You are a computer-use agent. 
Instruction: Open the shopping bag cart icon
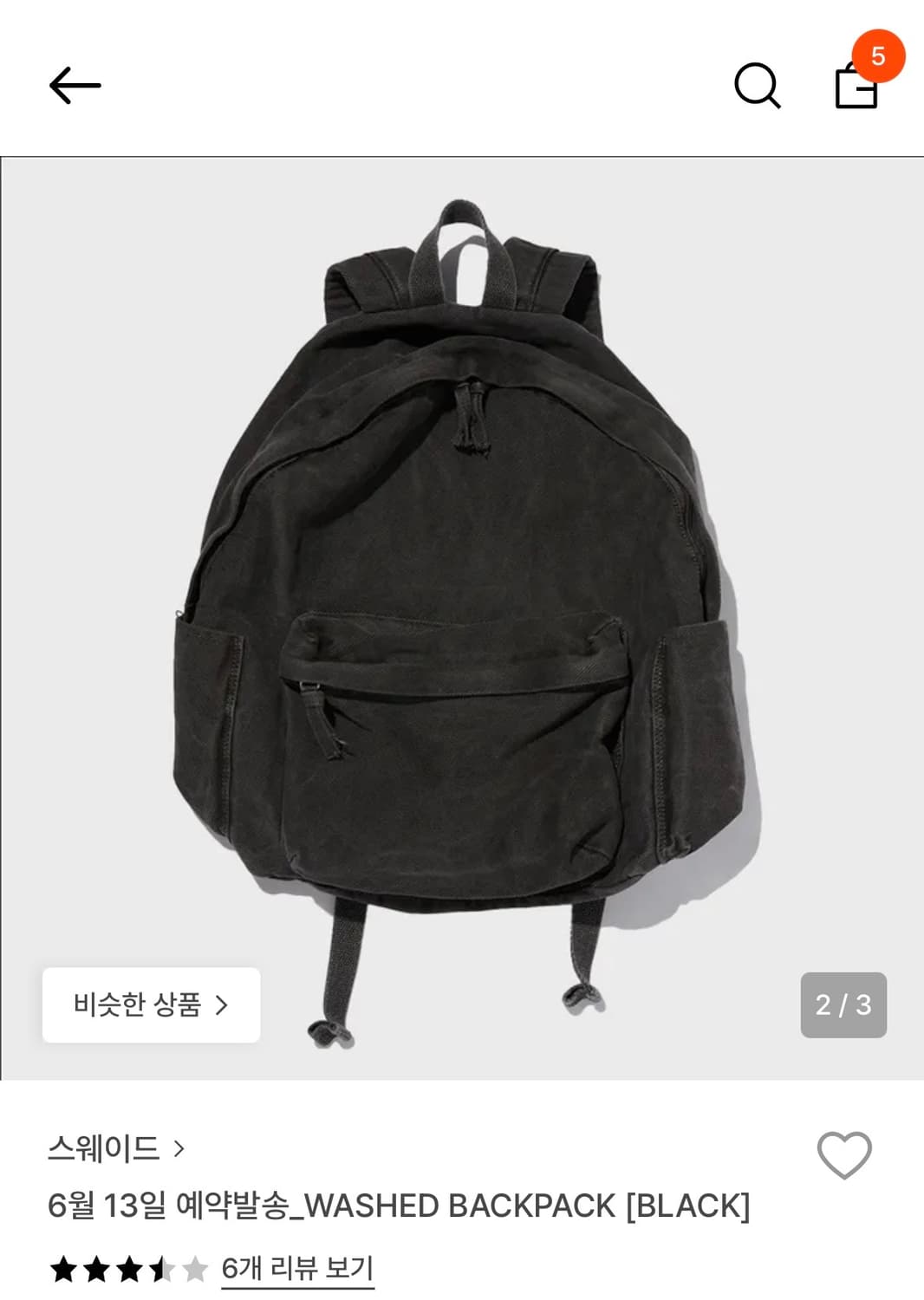(855, 88)
